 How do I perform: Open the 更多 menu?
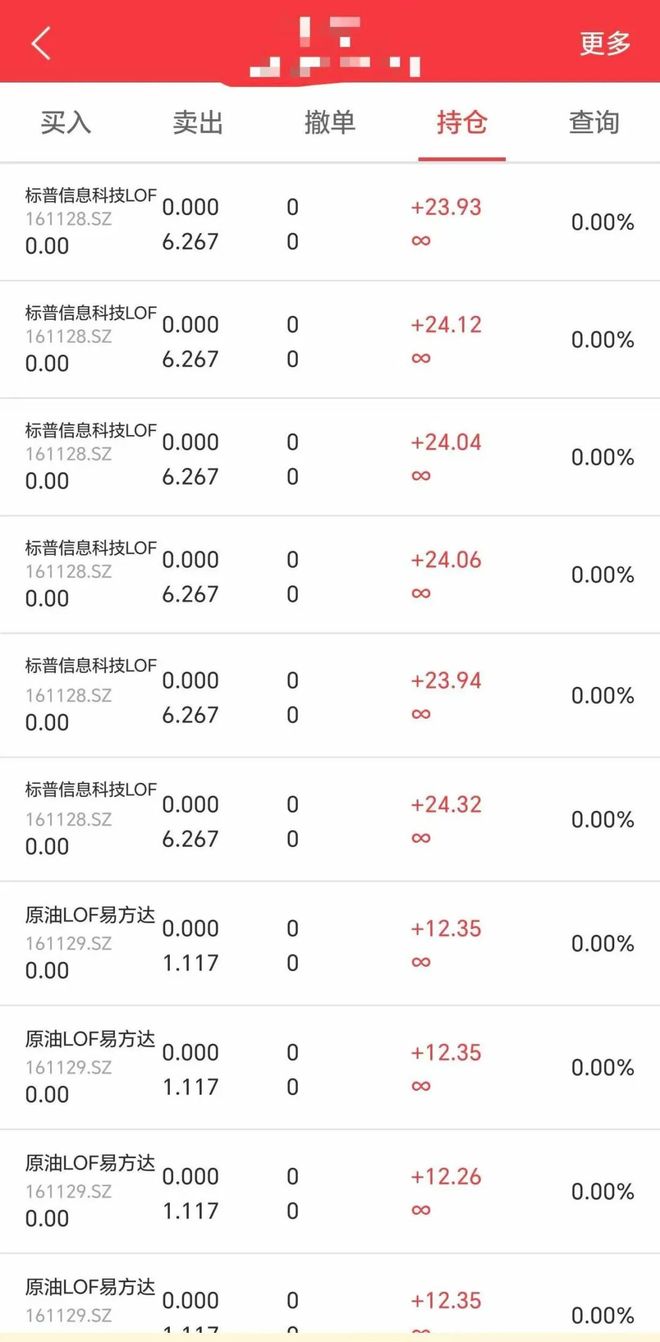[x=605, y=43]
